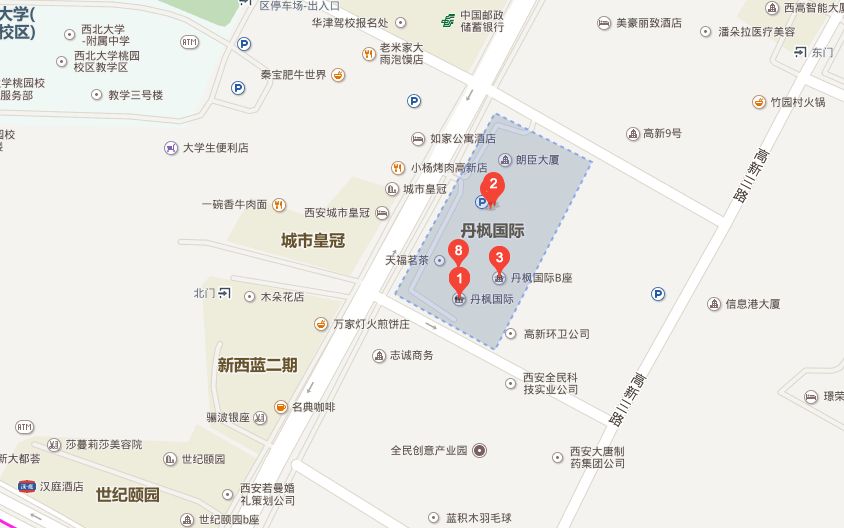Image resolution: width=844 pixels, height=528 pixels.
Task: Open the 朗臣大厦 place label
Action: [x=537, y=160]
